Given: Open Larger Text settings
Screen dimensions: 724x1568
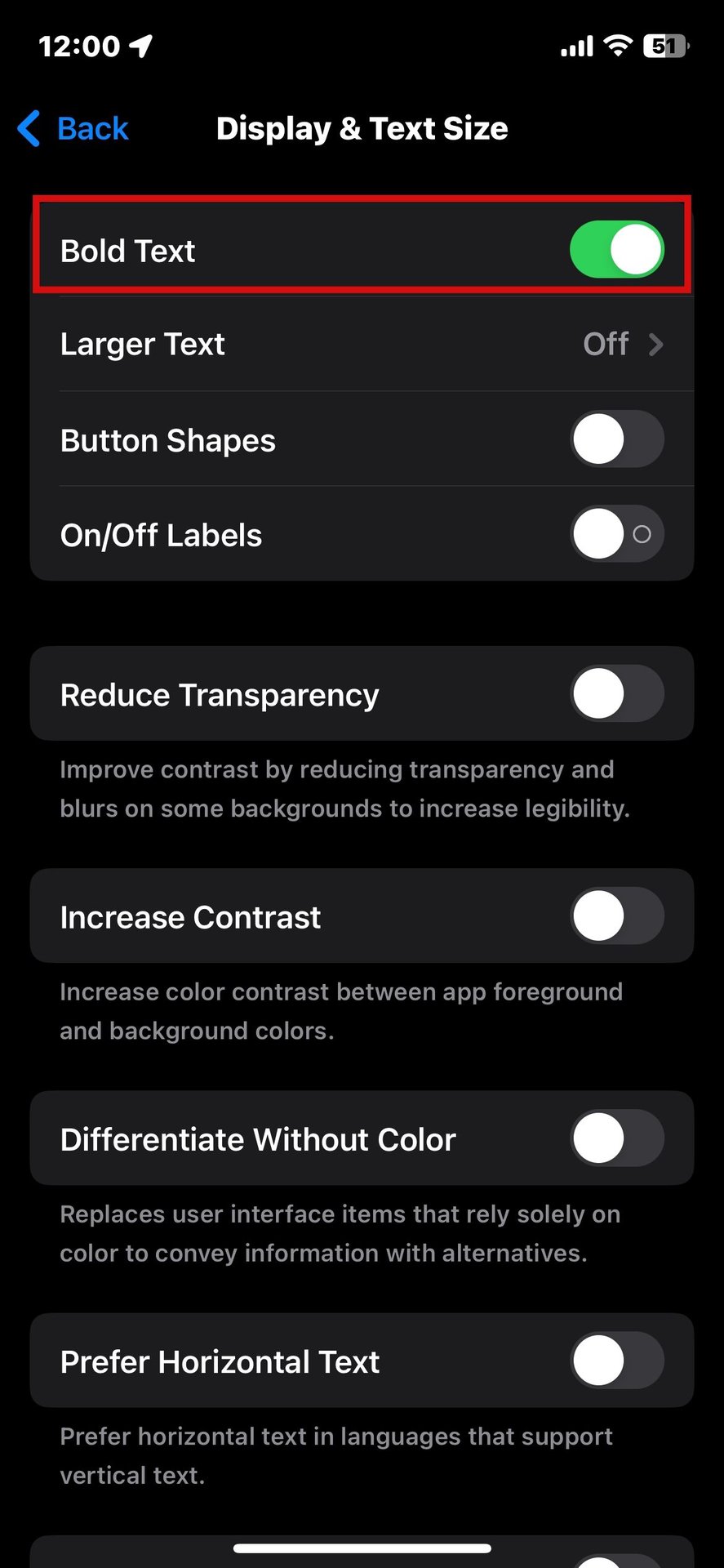Looking at the screenshot, I should click(x=362, y=345).
